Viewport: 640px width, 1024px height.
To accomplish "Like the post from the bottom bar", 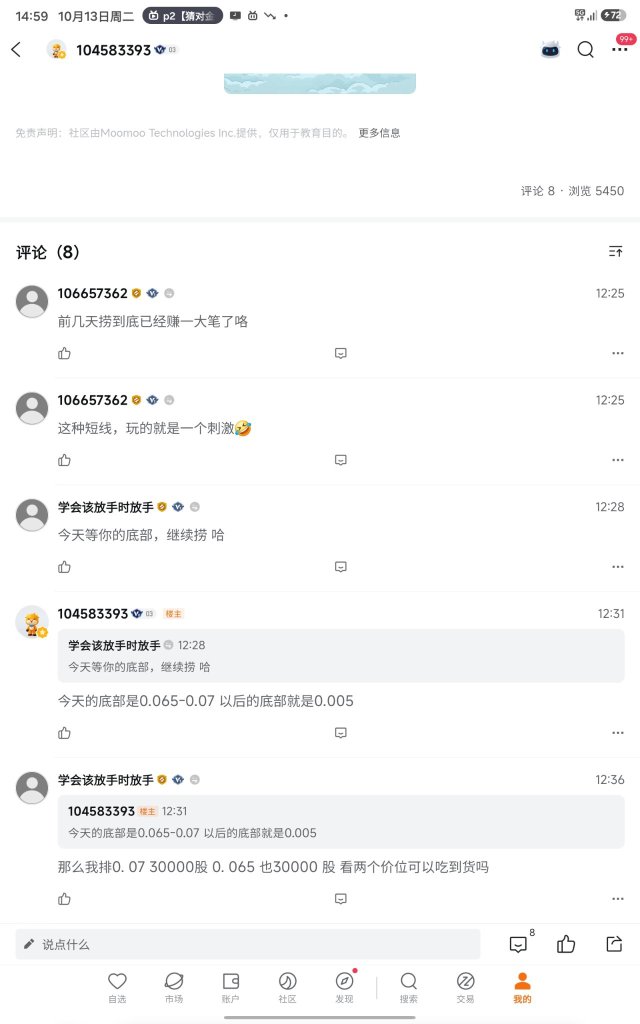I will (x=566, y=944).
